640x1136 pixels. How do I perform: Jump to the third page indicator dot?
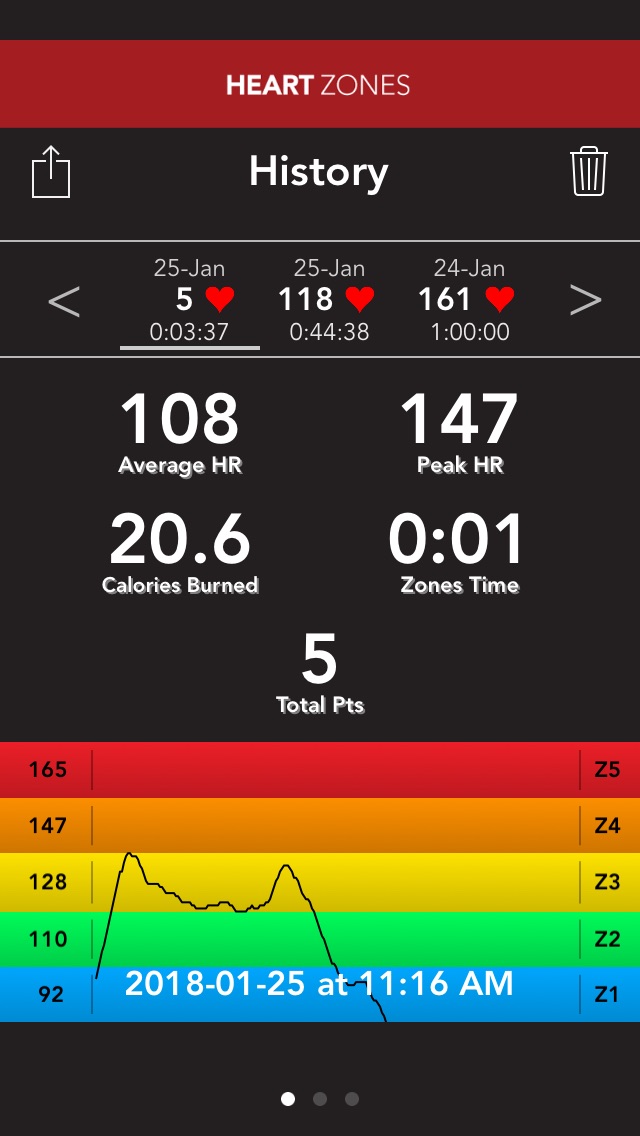coord(352,1099)
